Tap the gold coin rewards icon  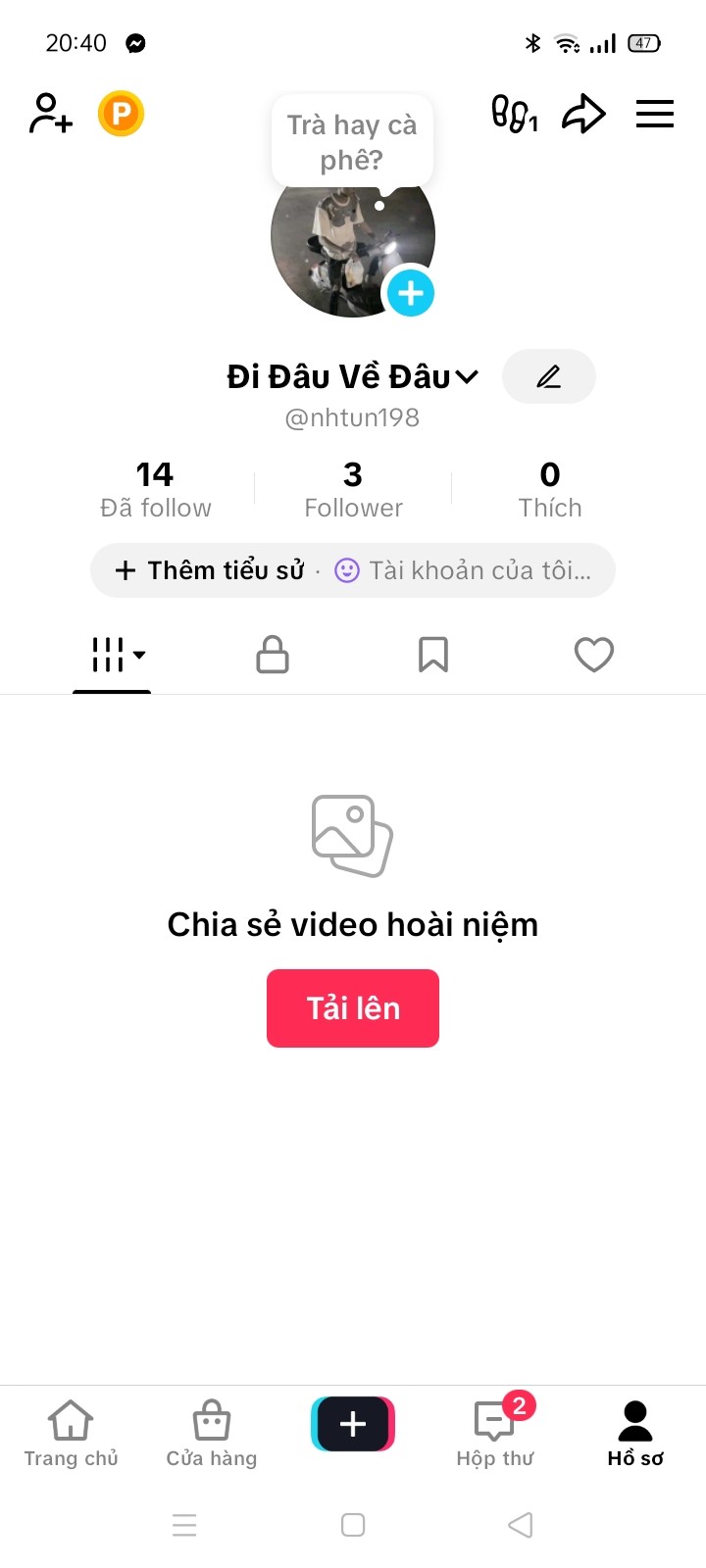(122, 114)
